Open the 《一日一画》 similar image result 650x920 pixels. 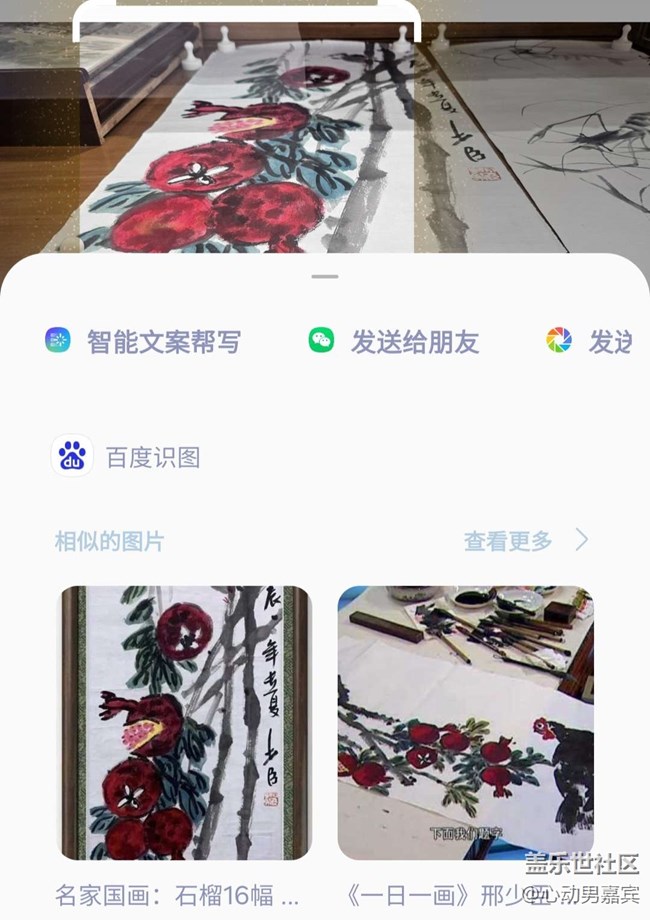click(465, 723)
